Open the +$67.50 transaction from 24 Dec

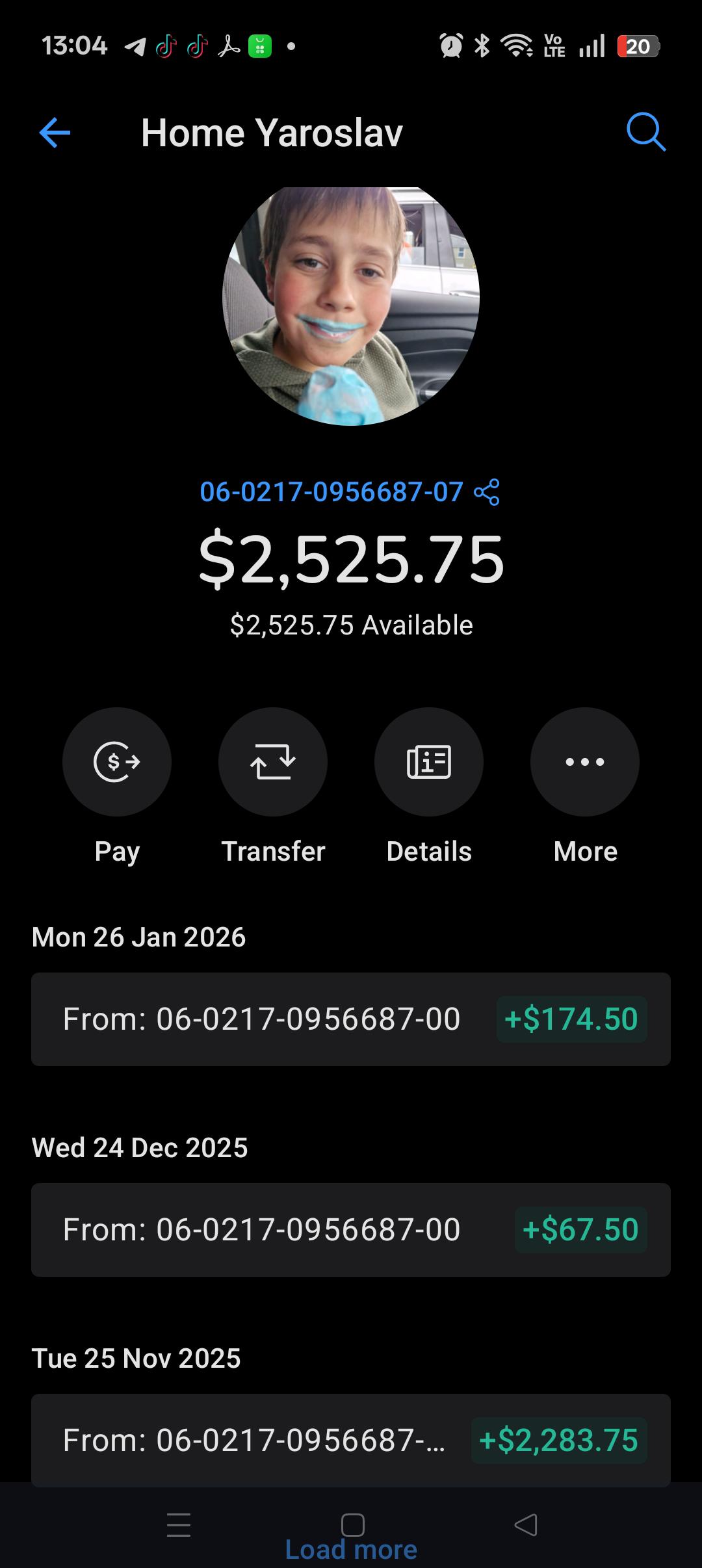351,1230
